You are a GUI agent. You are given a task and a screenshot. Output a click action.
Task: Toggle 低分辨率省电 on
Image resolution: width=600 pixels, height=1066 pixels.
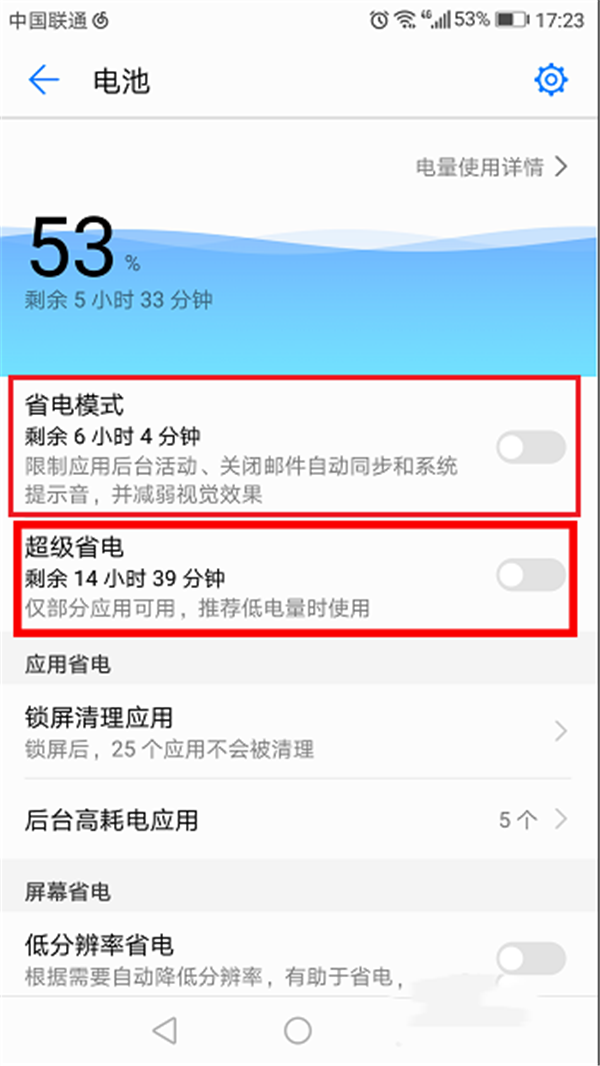coord(531,959)
